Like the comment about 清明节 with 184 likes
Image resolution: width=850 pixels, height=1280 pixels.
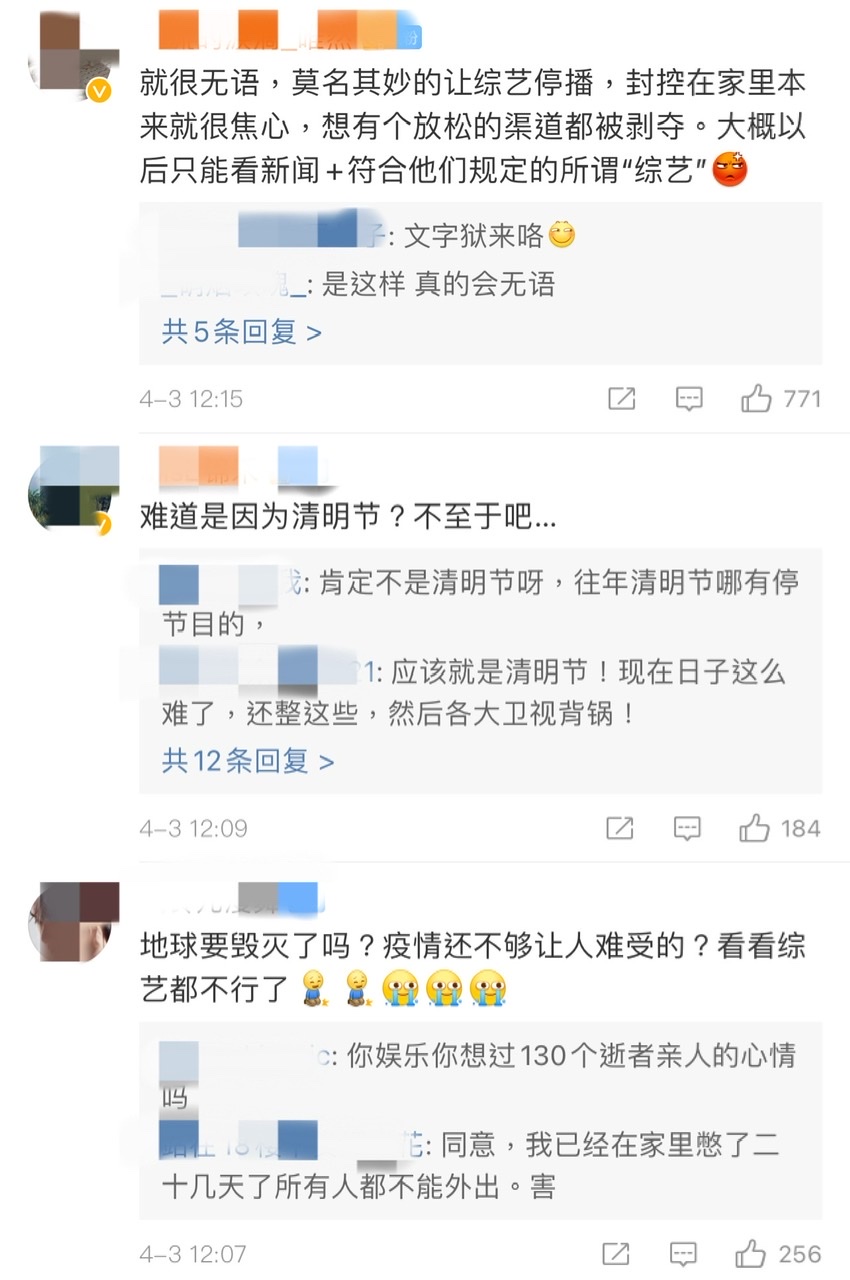[754, 828]
